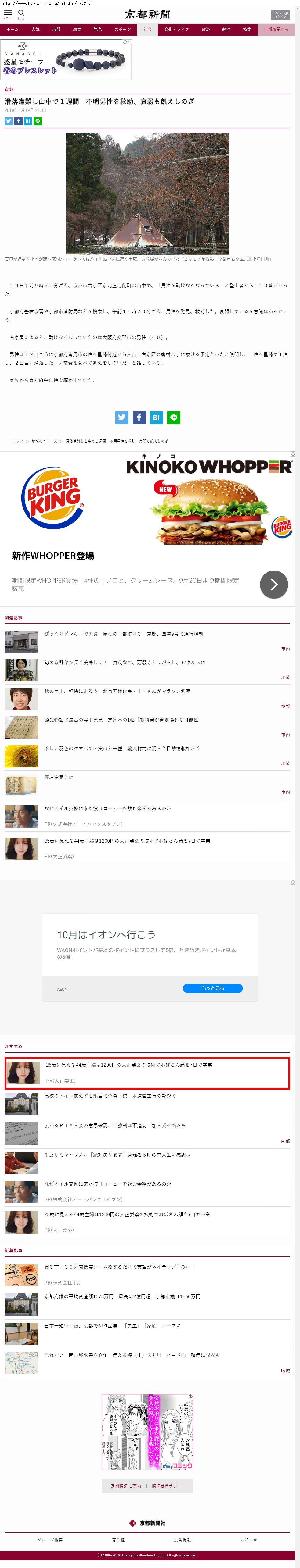The width and height of the screenshot is (300, 1568).
Task: Share on Facebook using large icon below article
Action: pos(139,418)
